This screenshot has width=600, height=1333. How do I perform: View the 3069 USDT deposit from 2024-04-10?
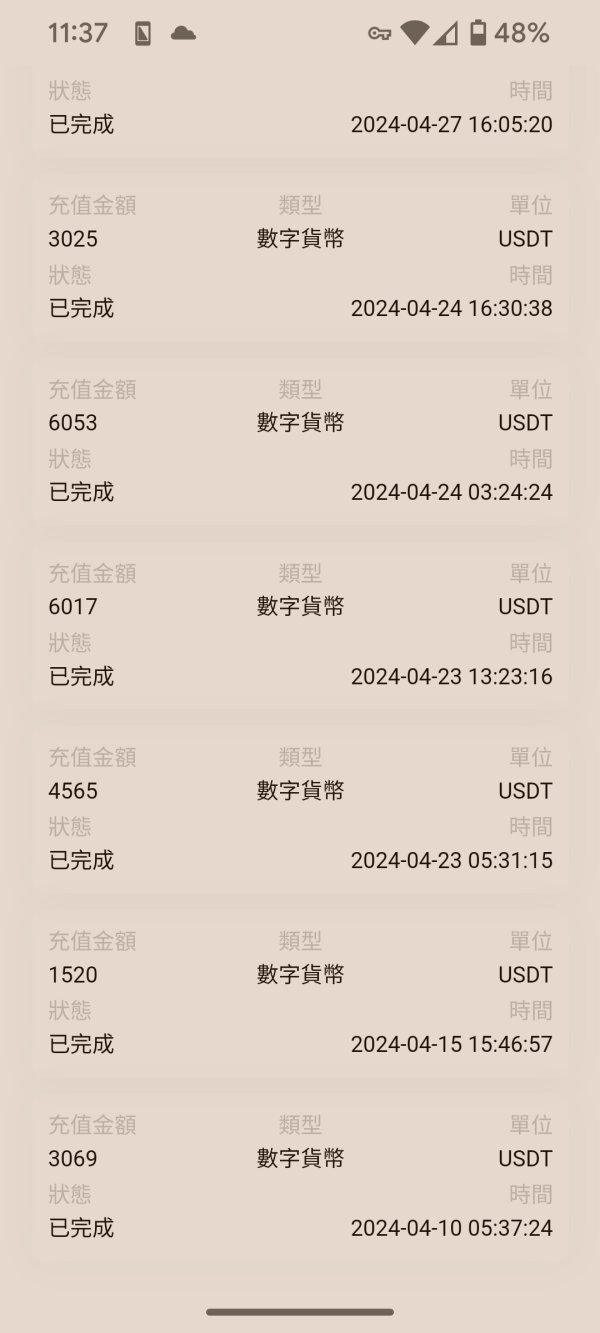[300, 1177]
